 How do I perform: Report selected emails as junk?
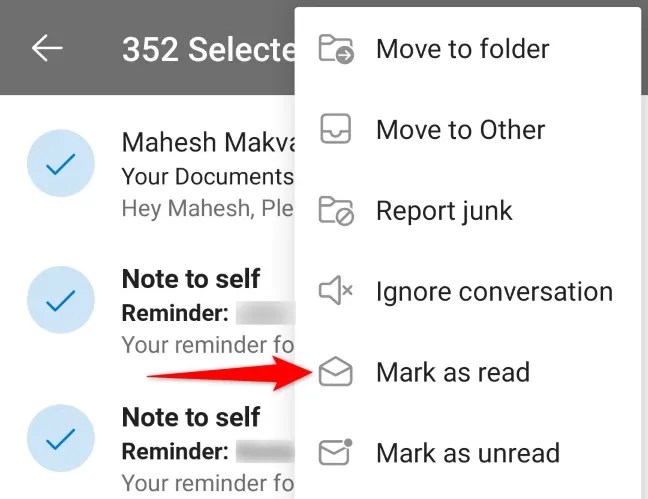coord(444,211)
